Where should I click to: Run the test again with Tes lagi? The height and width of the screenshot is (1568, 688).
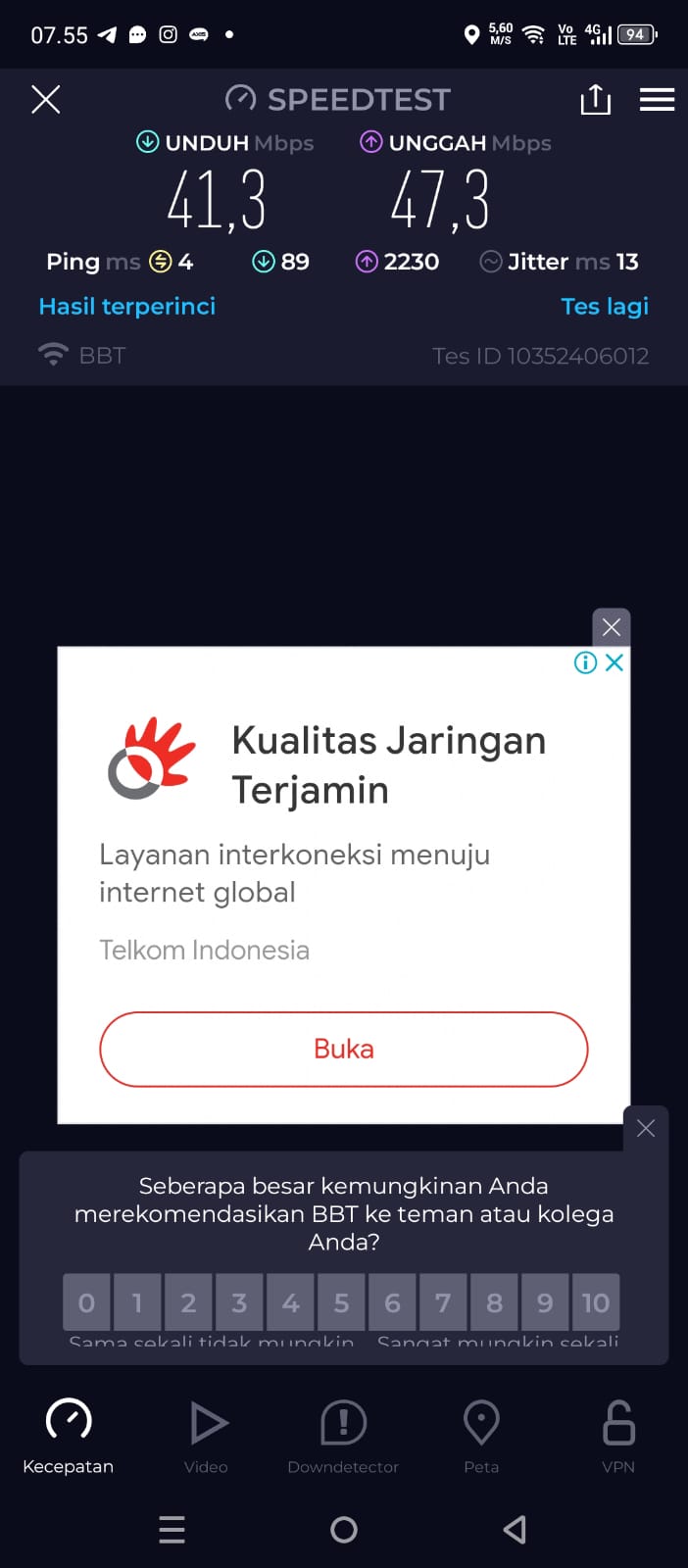tap(604, 307)
